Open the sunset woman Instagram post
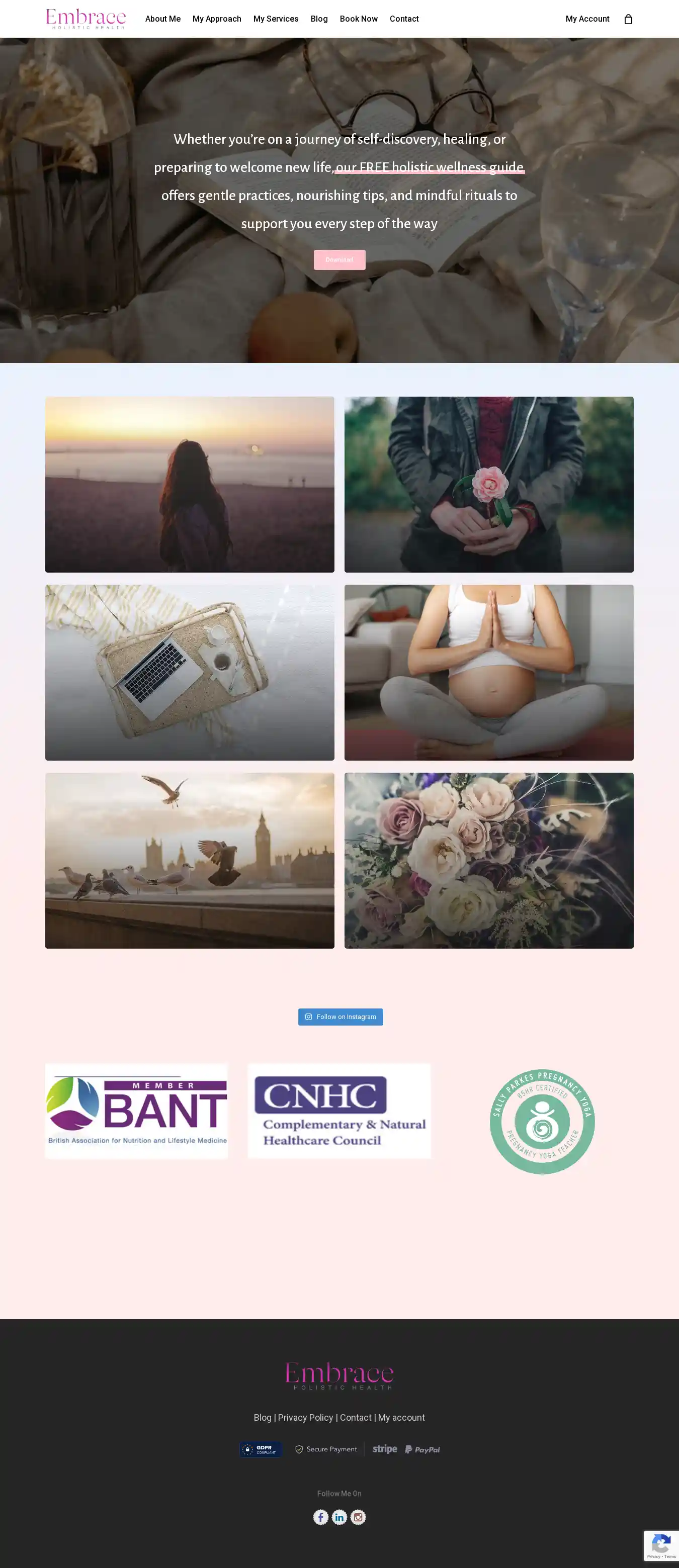 [x=190, y=484]
